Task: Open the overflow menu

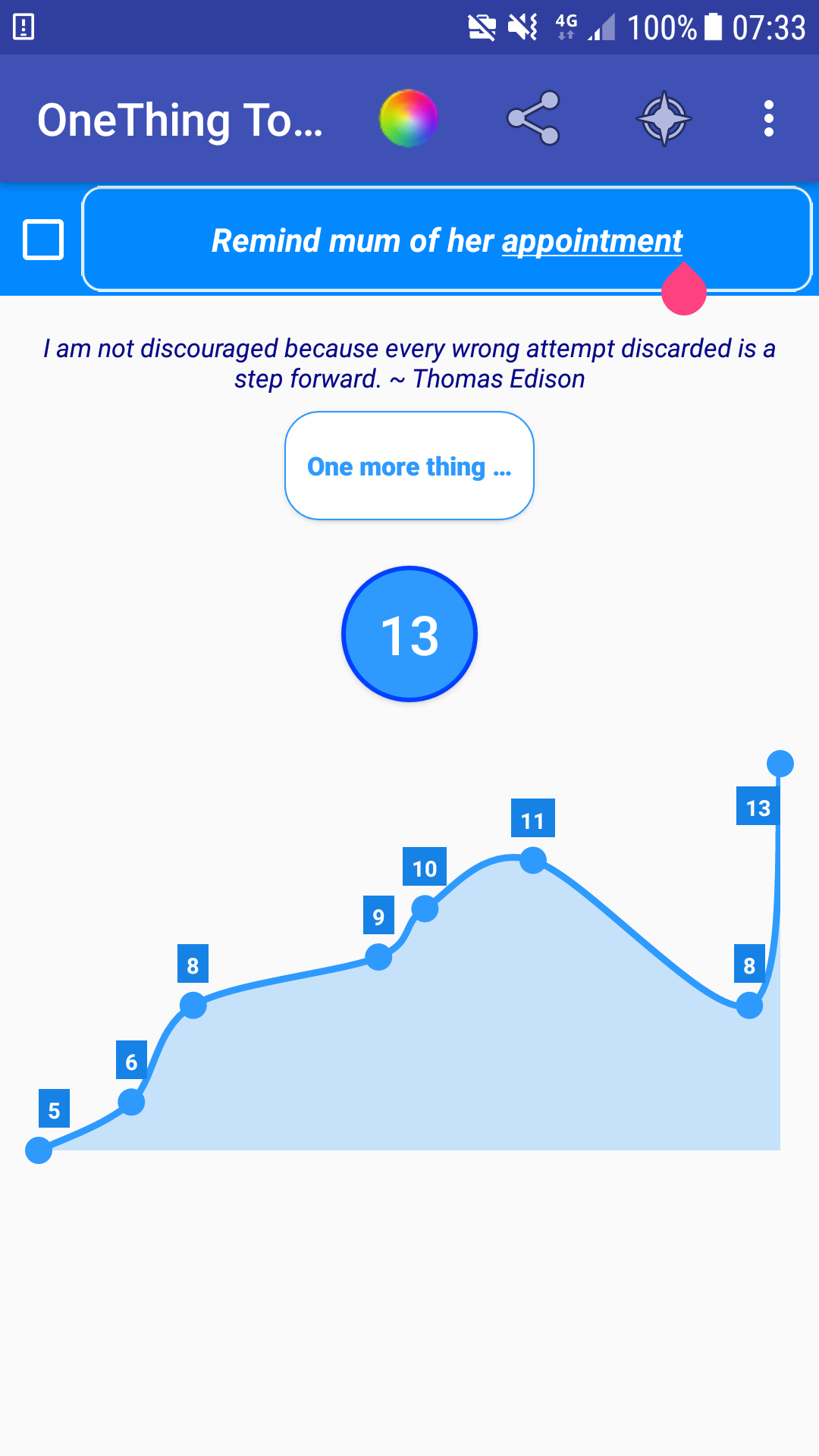Action: click(768, 118)
